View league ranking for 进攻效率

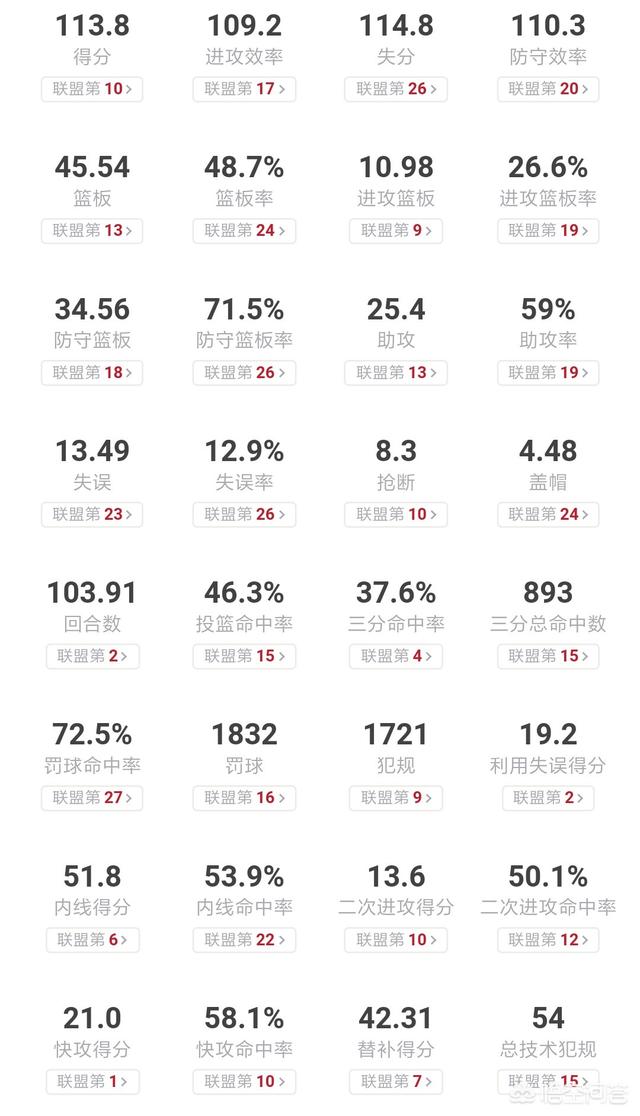coord(244,89)
